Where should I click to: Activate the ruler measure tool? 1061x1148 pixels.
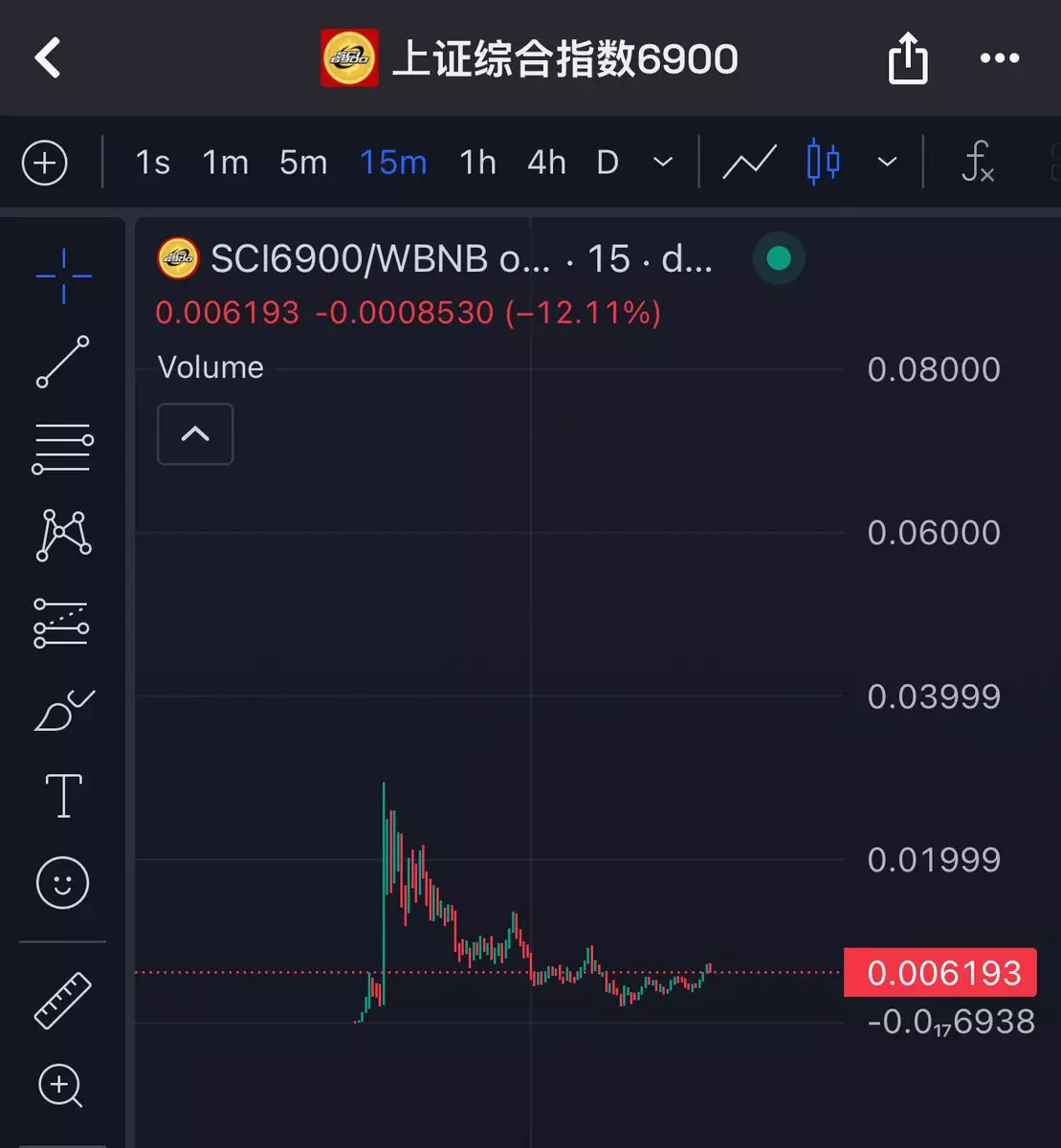point(63,1001)
